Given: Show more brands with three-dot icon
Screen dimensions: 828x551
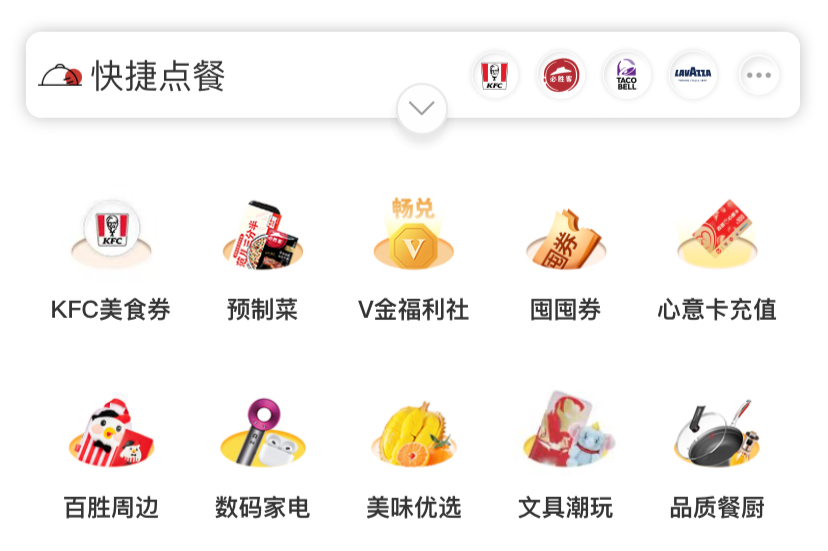Looking at the screenshot, I should point(759,75).
